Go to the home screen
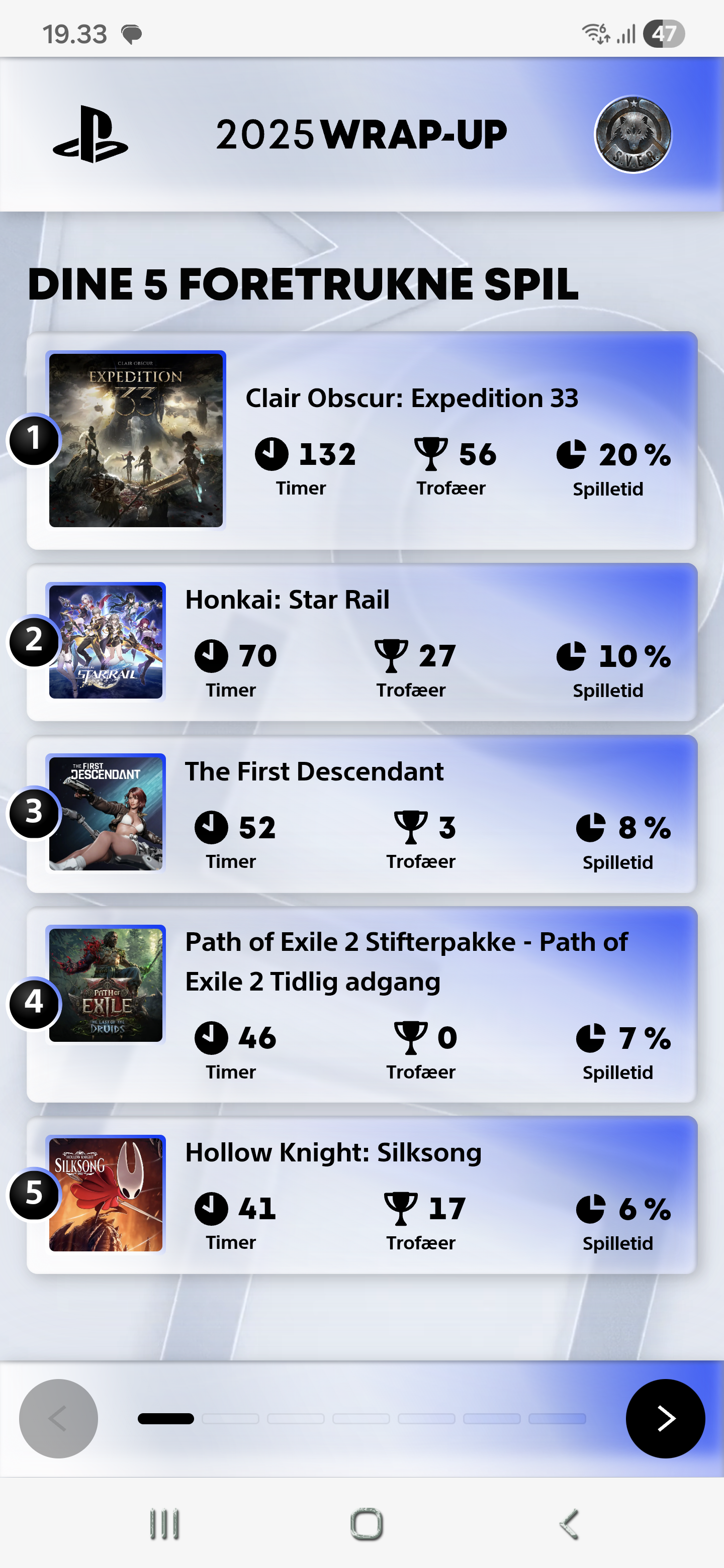724x1568 pixels. 367,1524
